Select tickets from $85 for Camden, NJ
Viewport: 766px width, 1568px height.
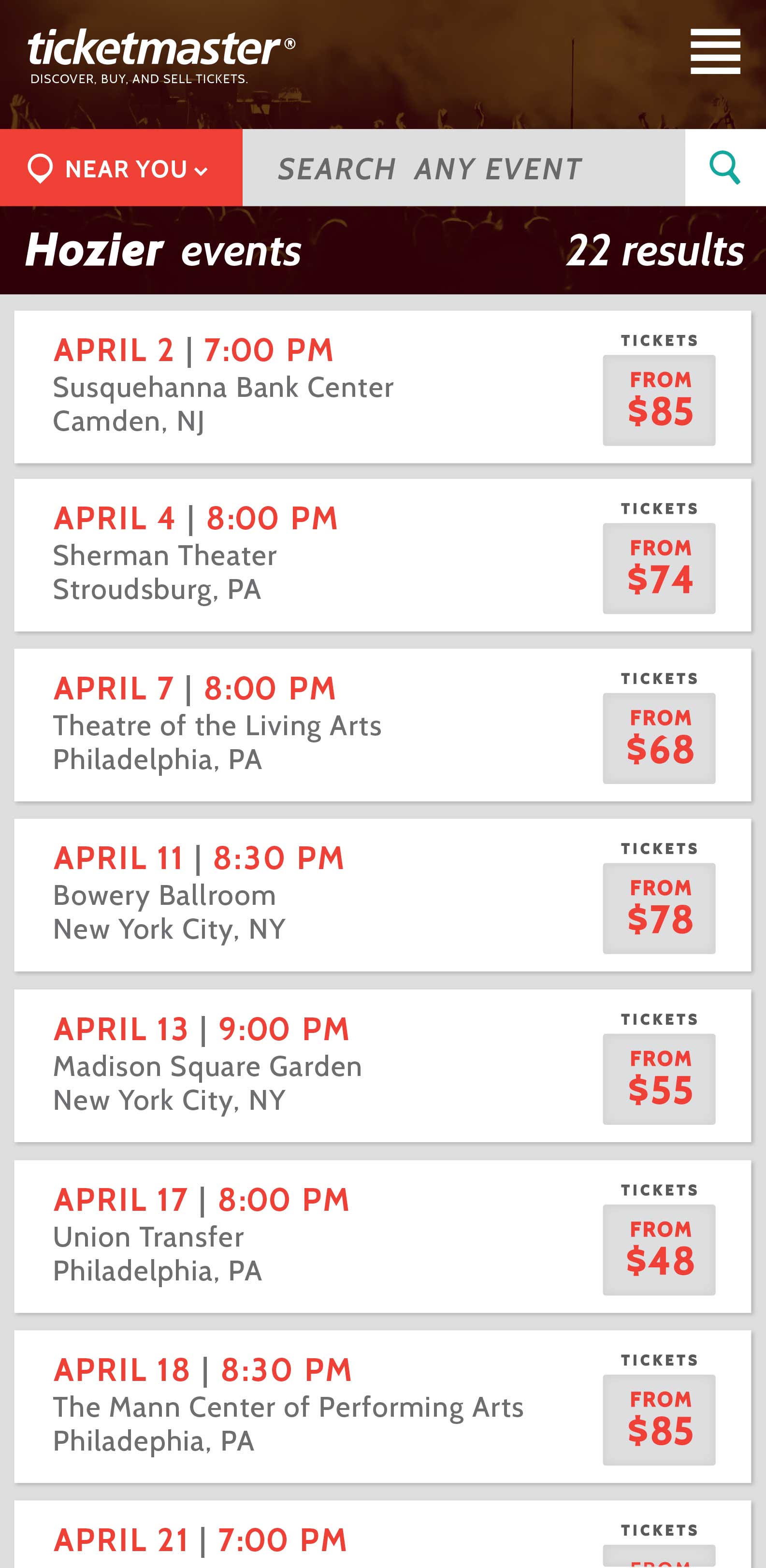(659, 401)
